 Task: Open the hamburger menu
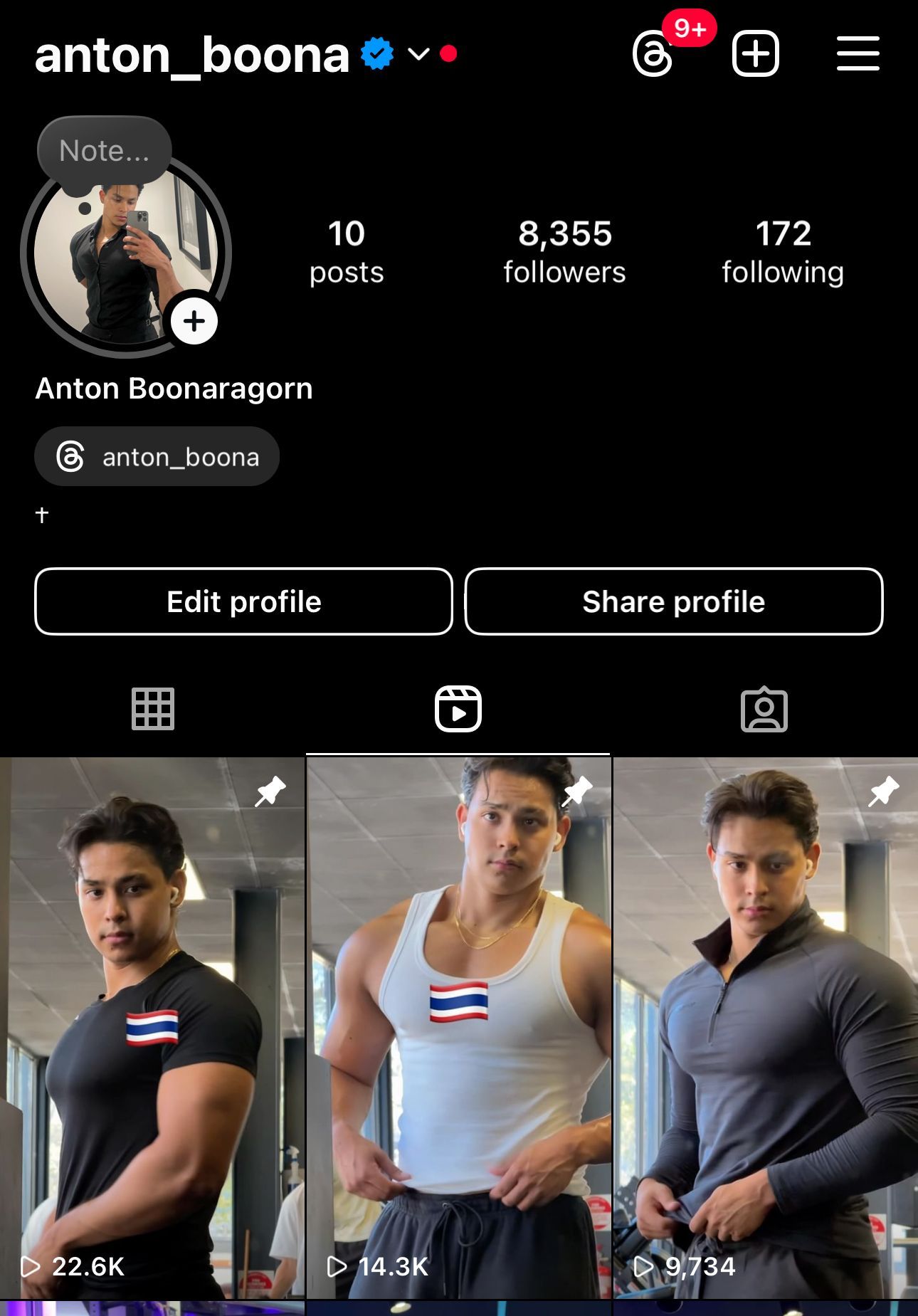coord(858,54)
